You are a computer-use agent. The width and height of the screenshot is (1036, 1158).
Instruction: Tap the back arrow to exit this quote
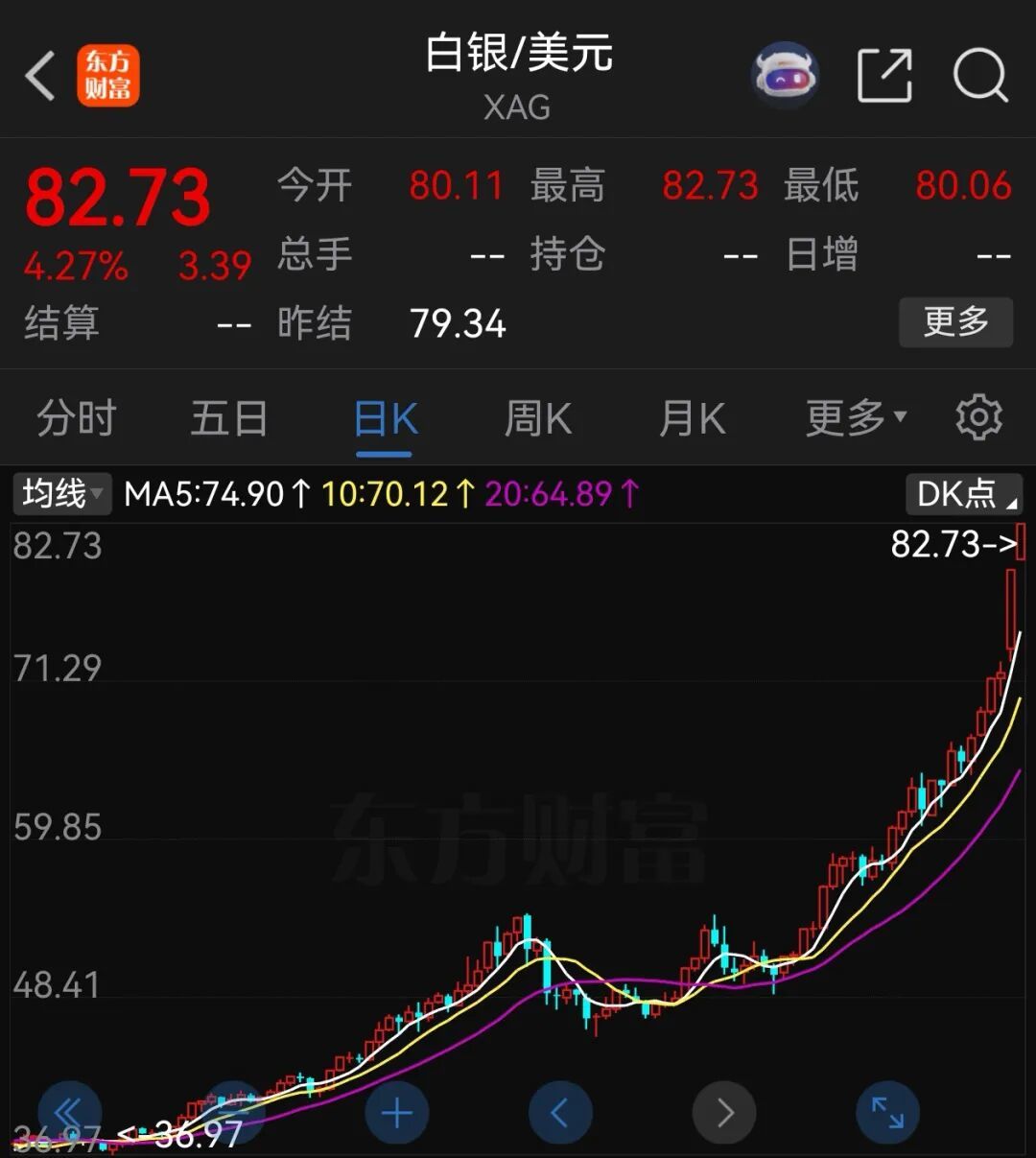point(40,75)
